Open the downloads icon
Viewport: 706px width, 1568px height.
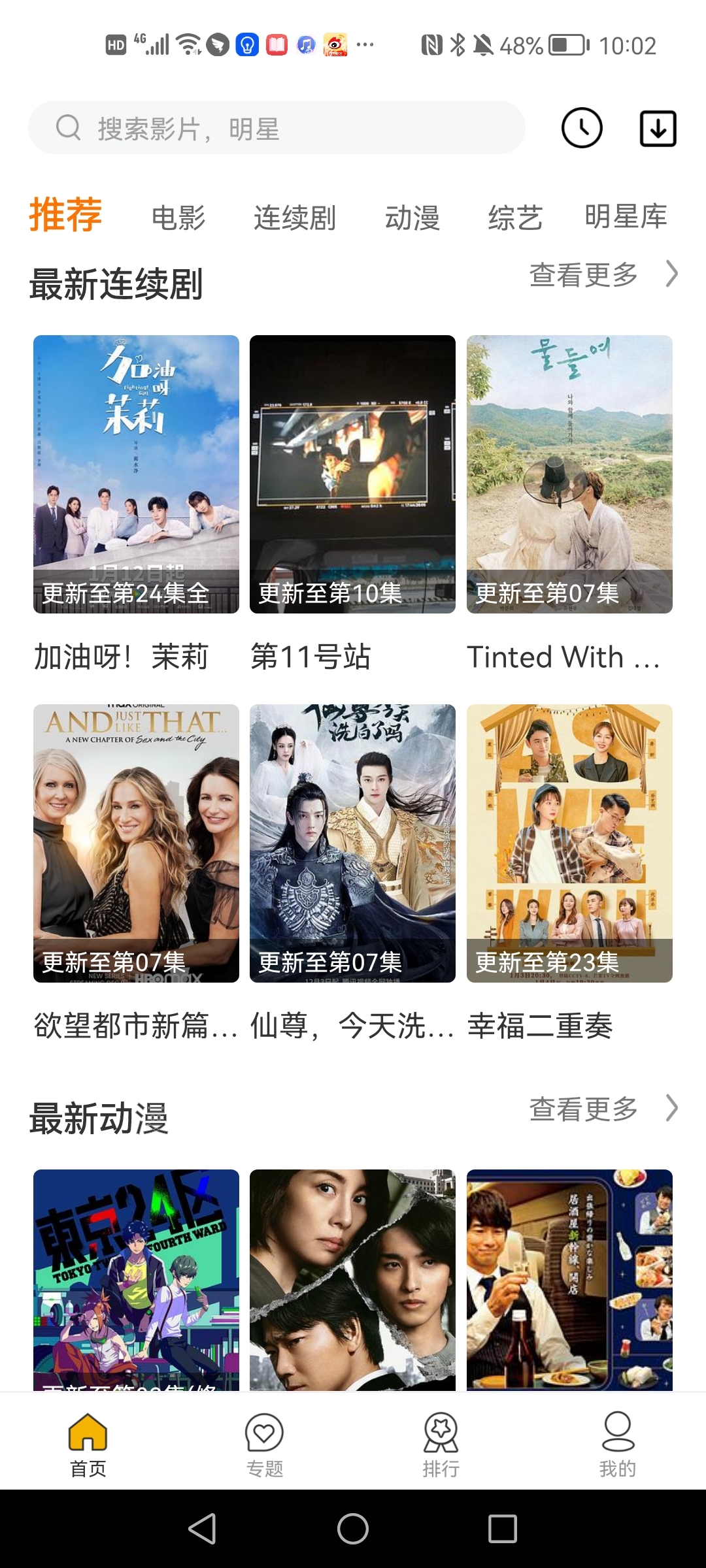click(x=657, y=128)
